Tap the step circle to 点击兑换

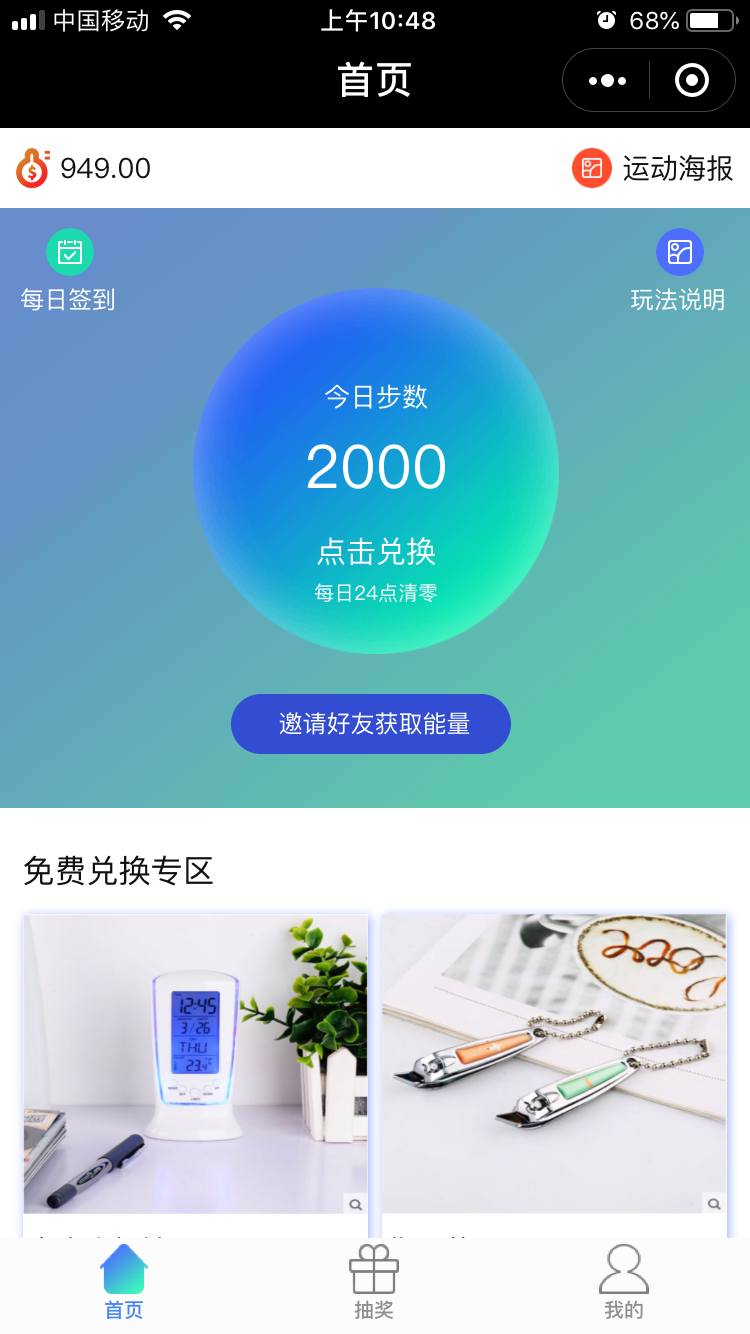point(376,471)
